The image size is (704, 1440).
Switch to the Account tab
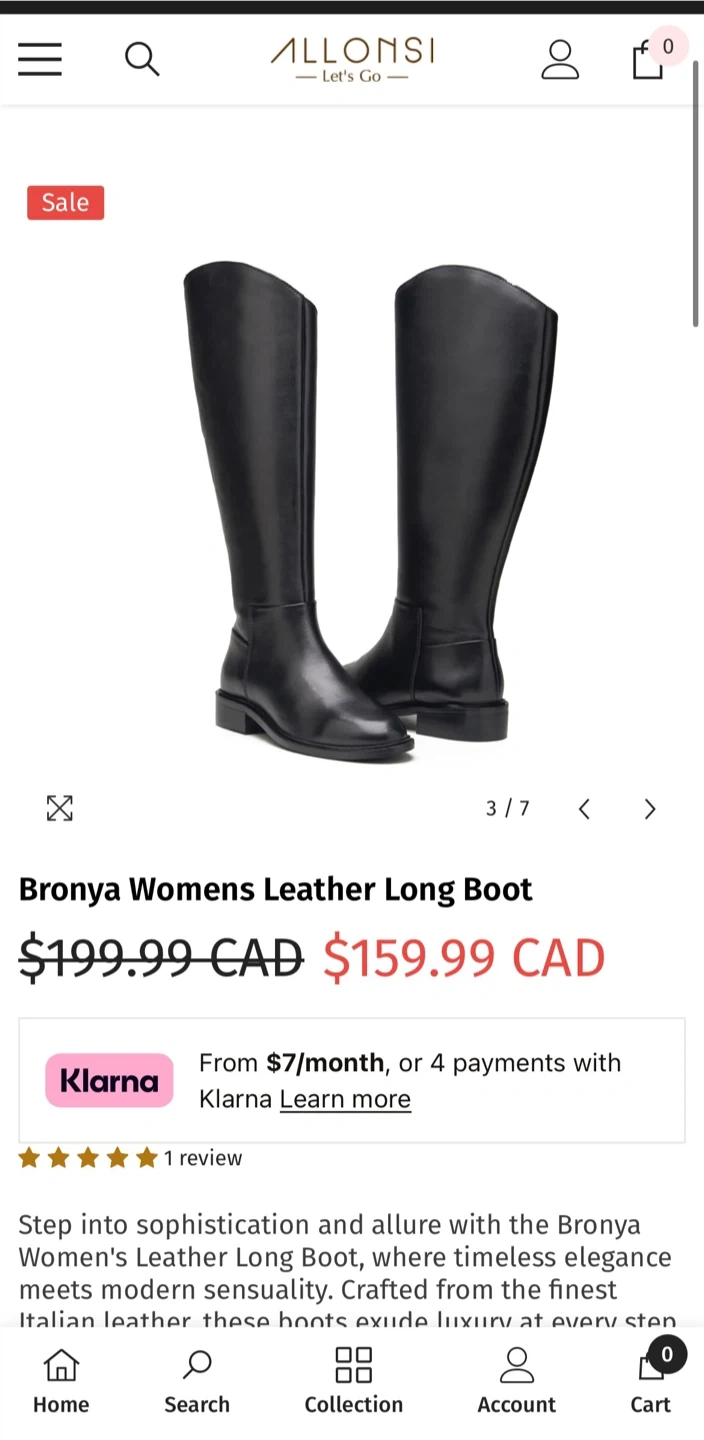pyautogui.click(x=517, y=1381)
